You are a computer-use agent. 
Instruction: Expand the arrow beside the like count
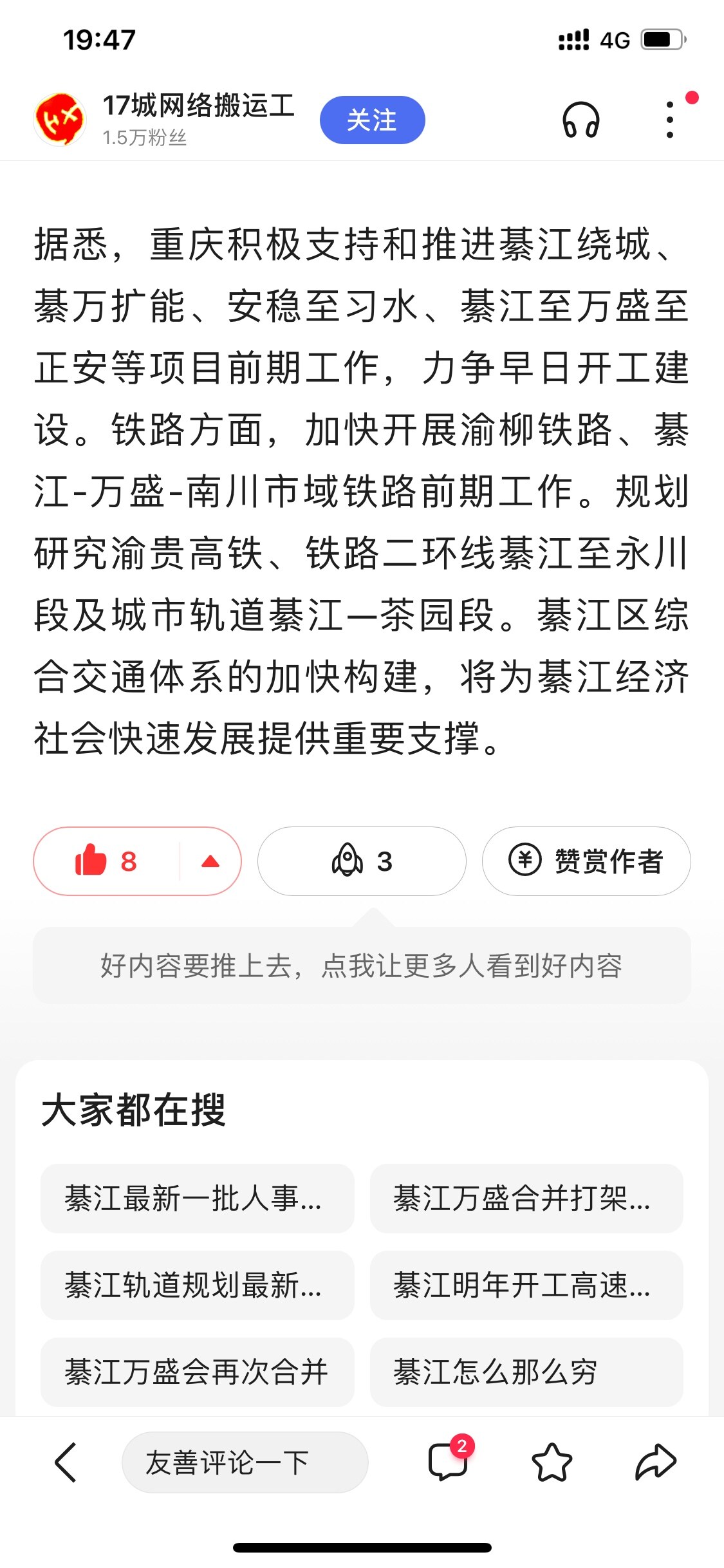pos(210,861)
